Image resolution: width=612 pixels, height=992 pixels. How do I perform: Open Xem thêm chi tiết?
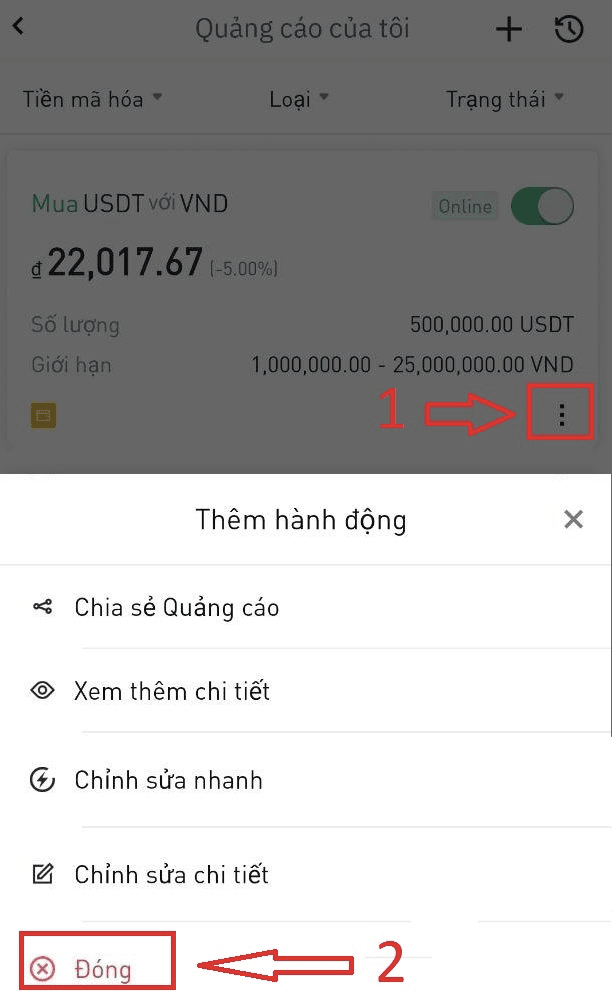click(306, 691)
